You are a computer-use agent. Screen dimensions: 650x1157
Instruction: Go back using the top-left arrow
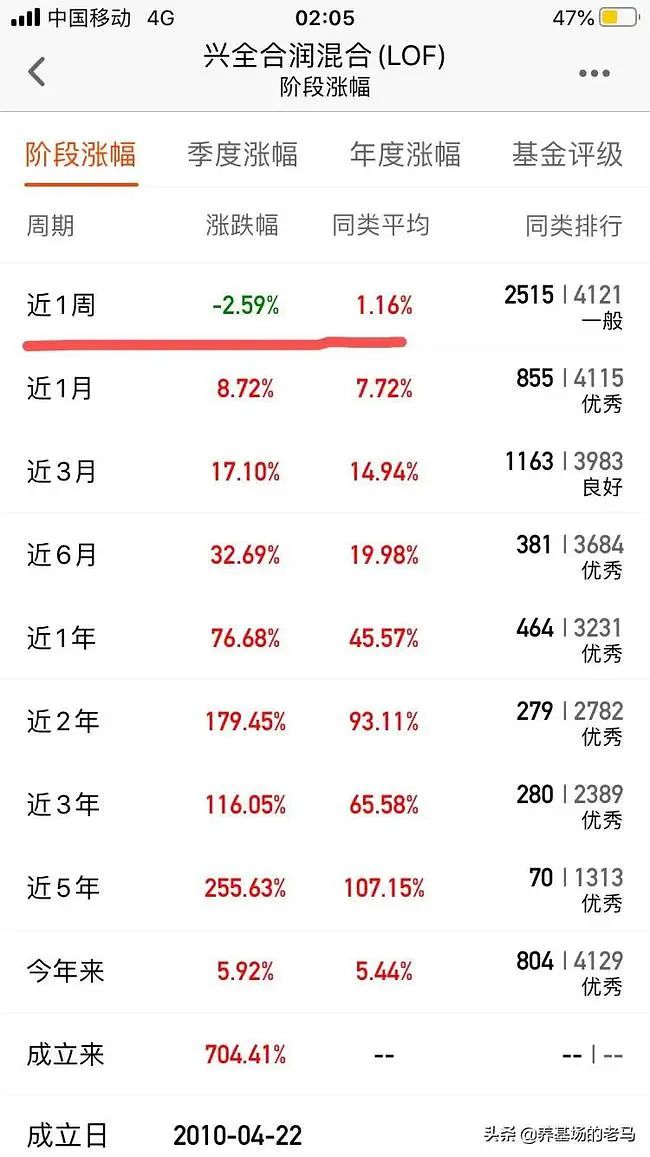[x=36, y=72]
